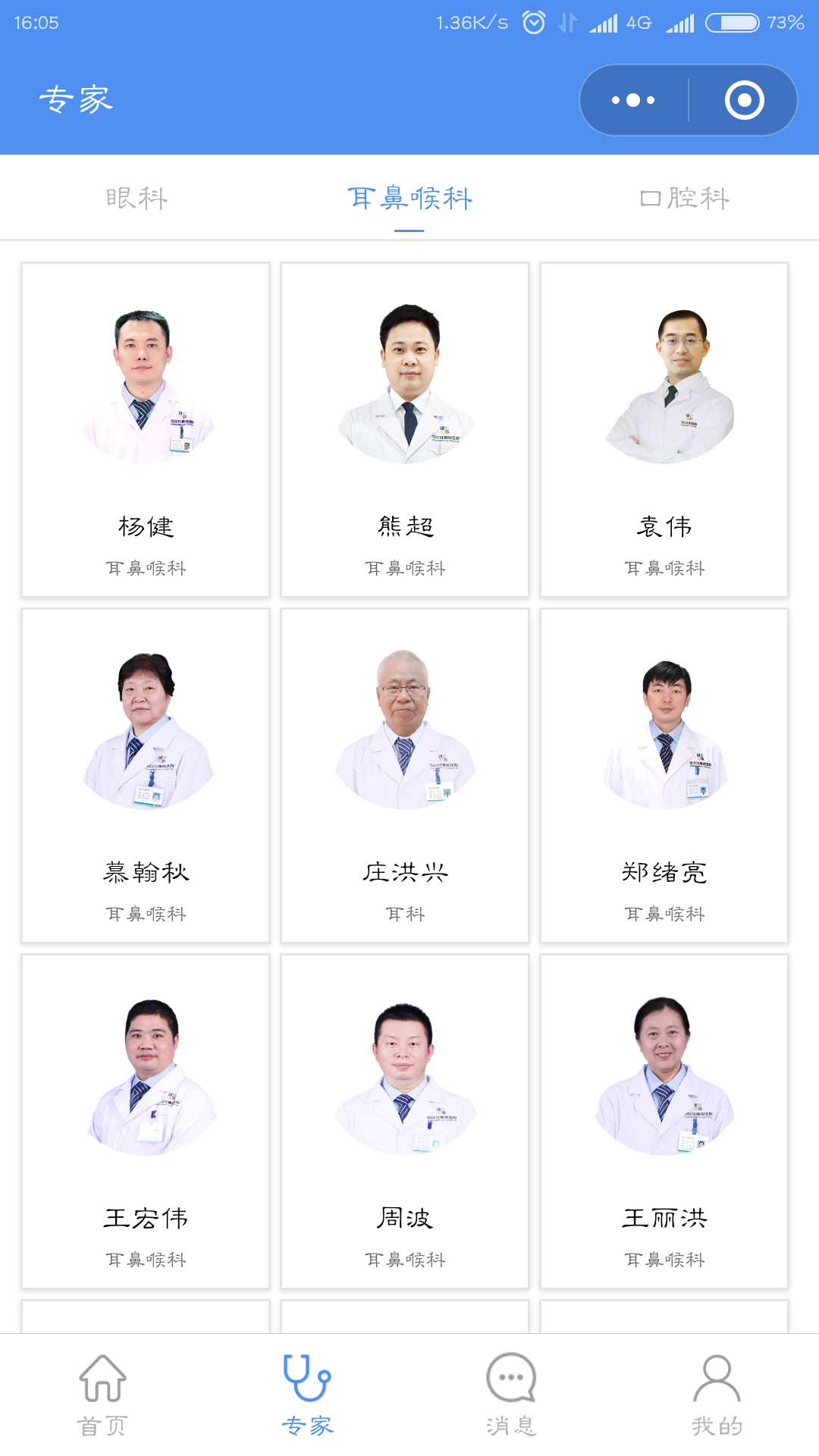Open the mini program more options menu
The image size is (819, 1456).
[x=634, y=100]
